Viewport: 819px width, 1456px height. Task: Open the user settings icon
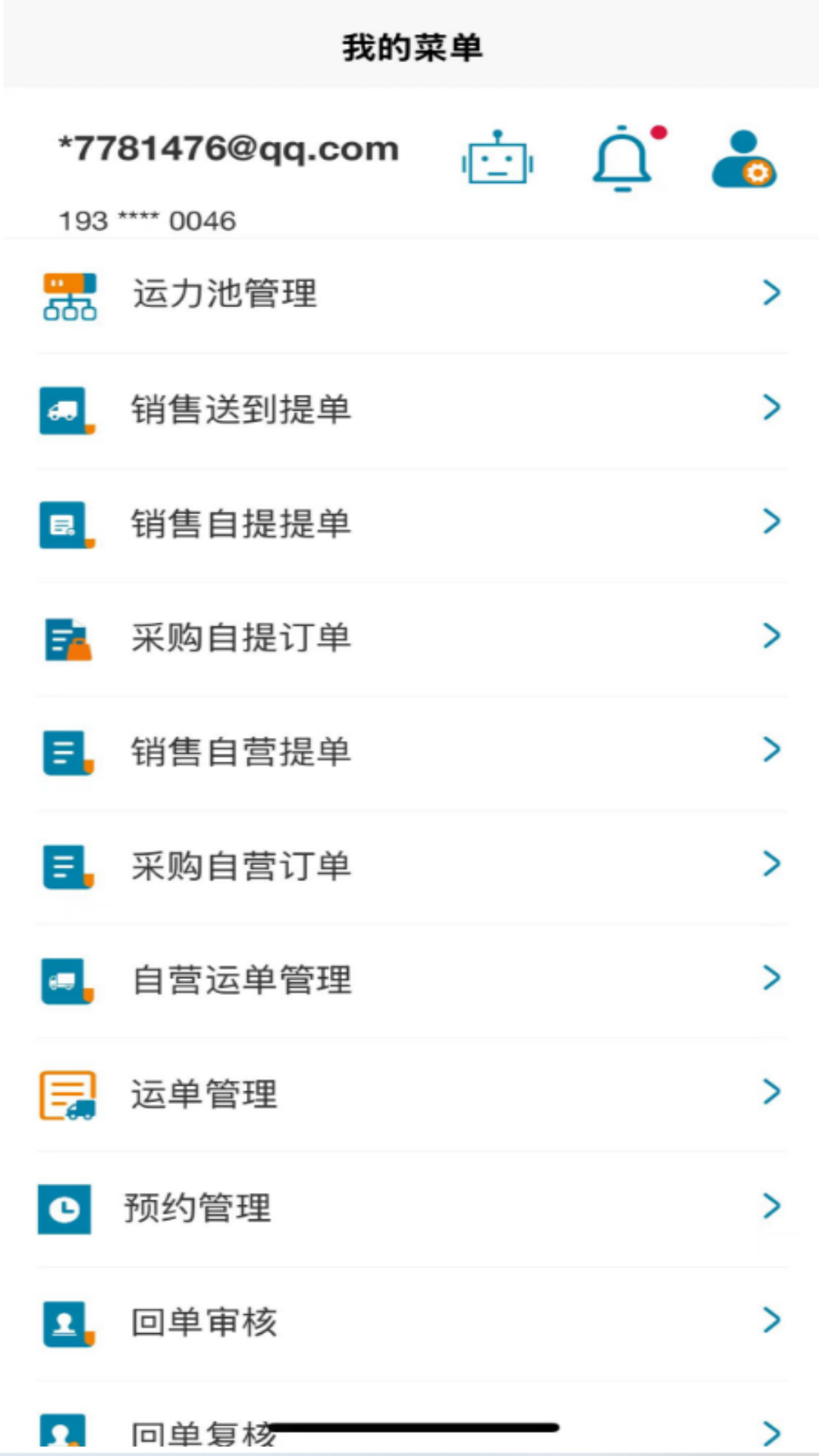click(x=744, y=159)
